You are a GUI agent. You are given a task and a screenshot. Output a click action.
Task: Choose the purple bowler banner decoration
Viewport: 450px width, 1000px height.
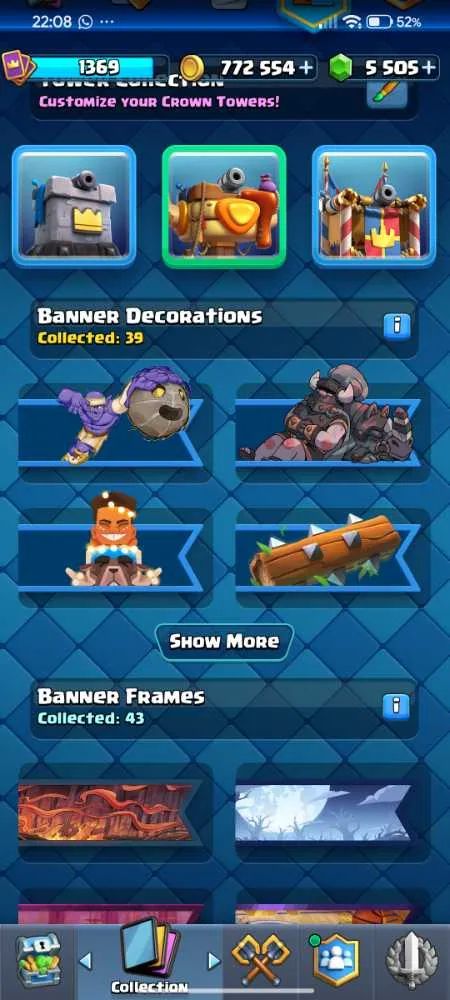pyautogui.click(x=115, y=423)
